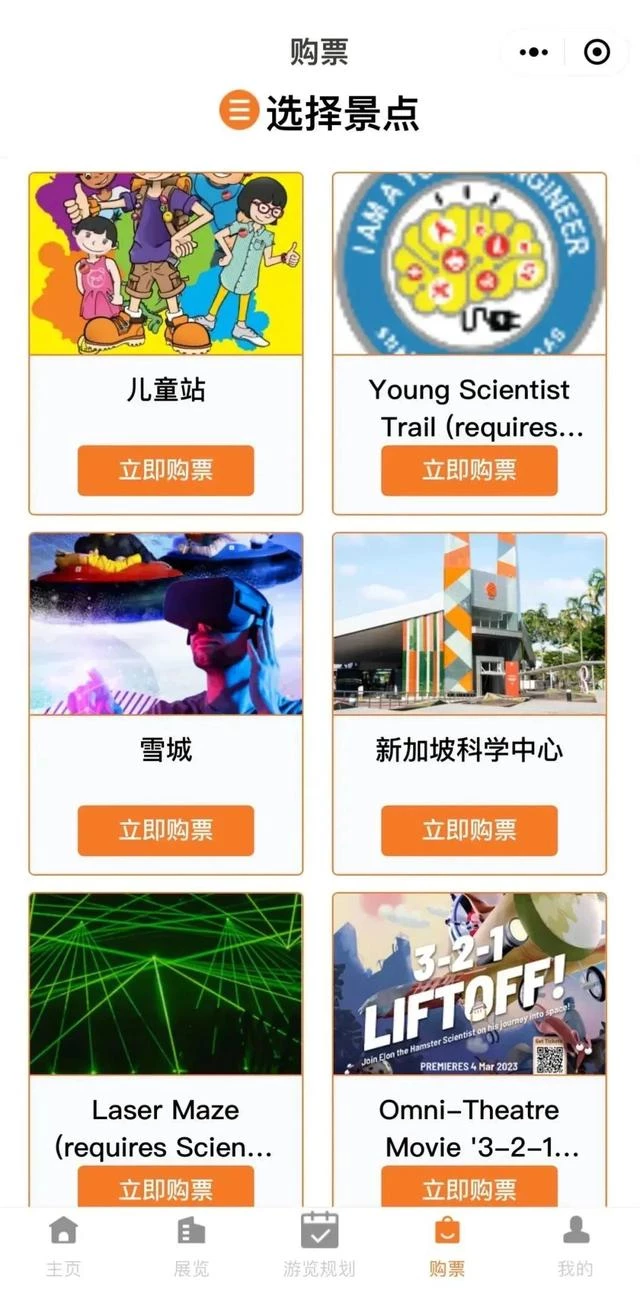Switch to the 主页 tab

click(x=63, y=1247)
